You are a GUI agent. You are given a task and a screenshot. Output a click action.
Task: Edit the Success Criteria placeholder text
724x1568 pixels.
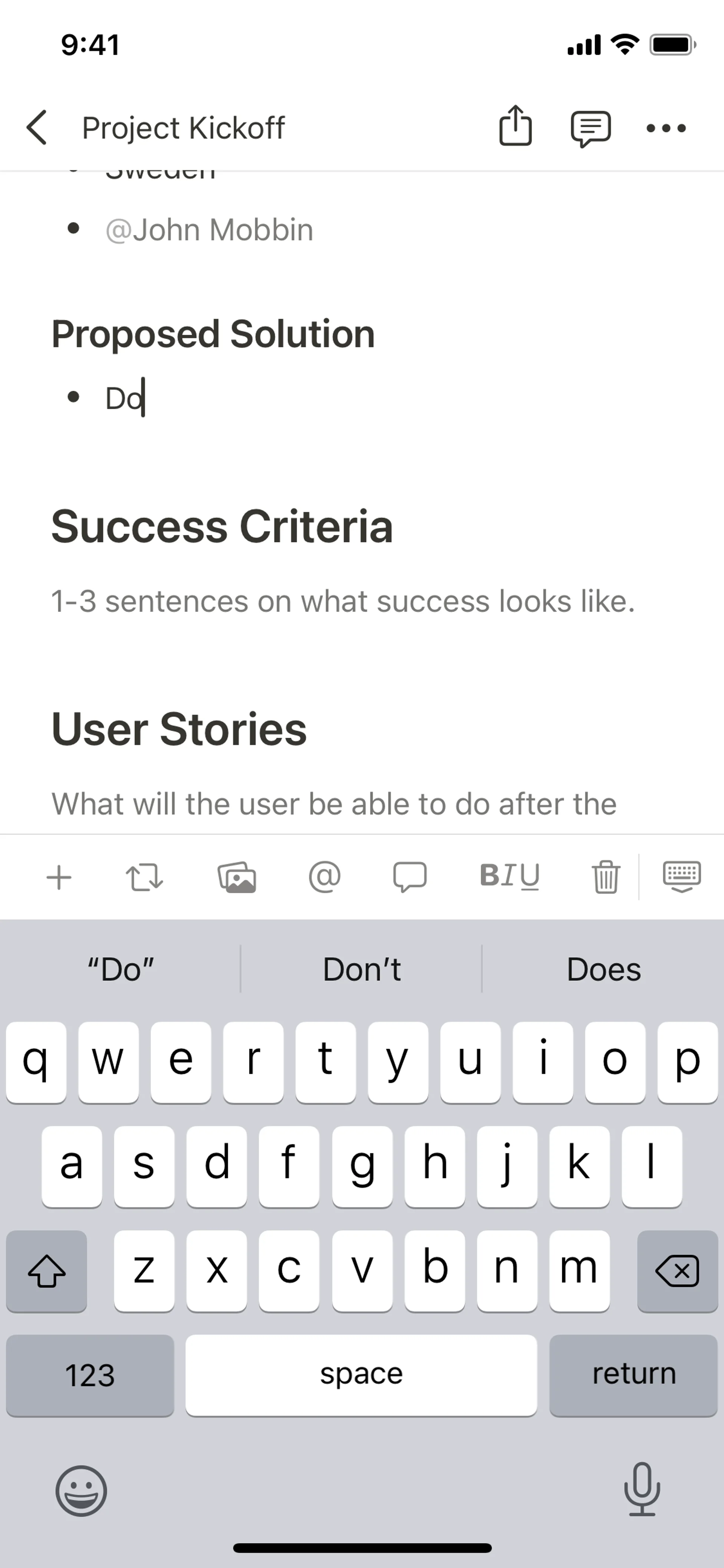click(342, 601)
